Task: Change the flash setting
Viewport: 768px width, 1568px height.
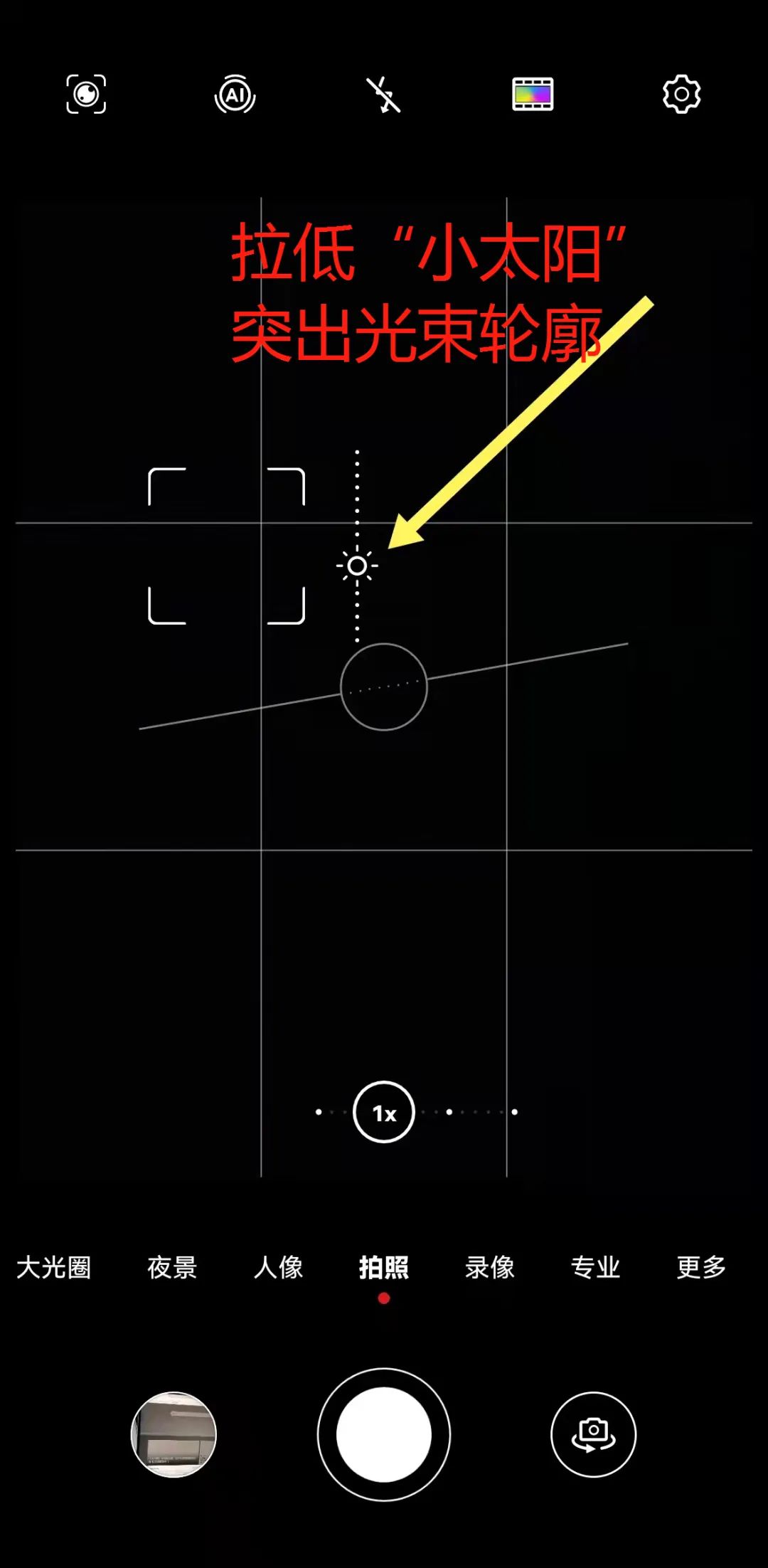Action: click(x=383, y=95)
